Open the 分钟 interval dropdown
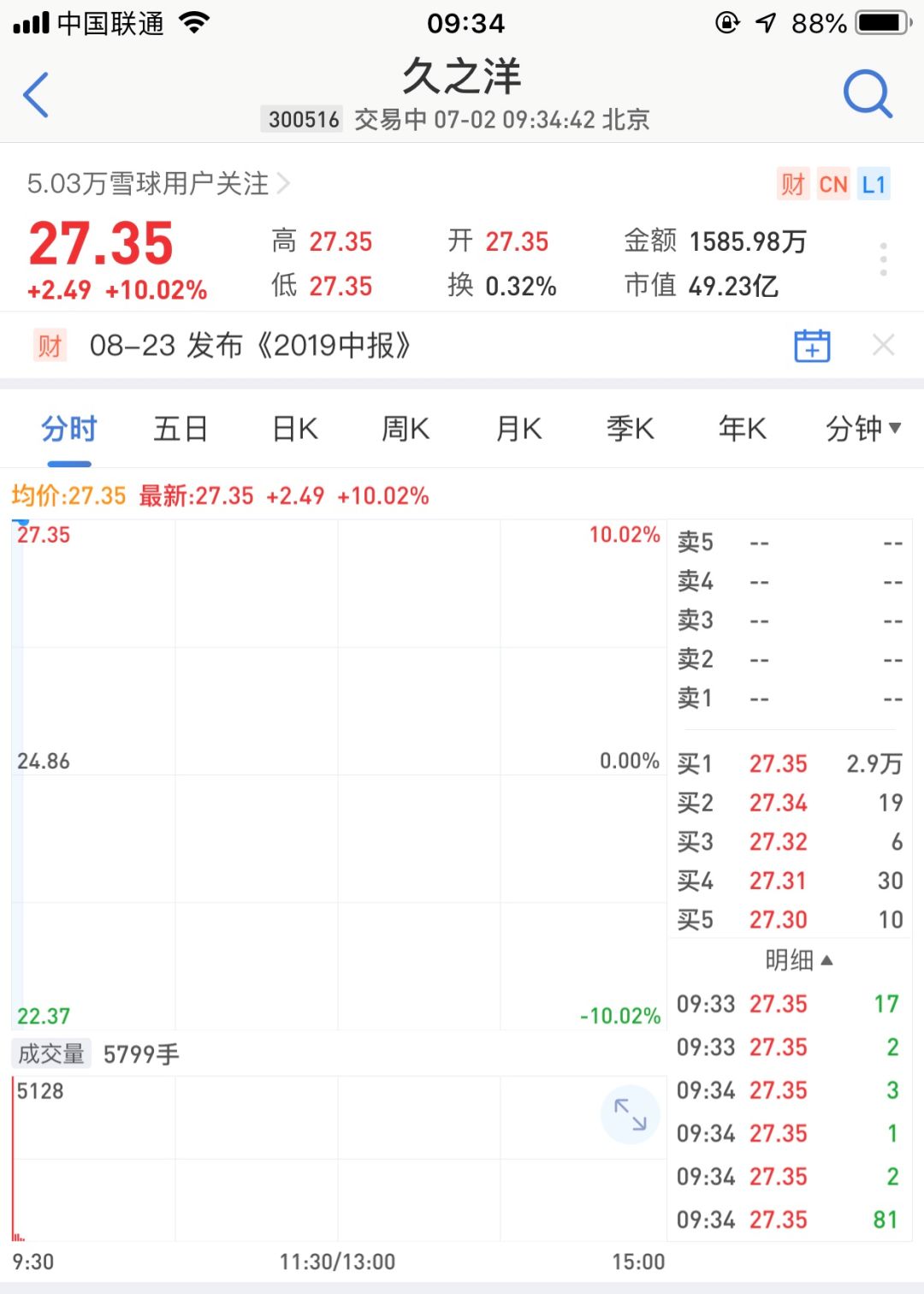 point(862,428)
